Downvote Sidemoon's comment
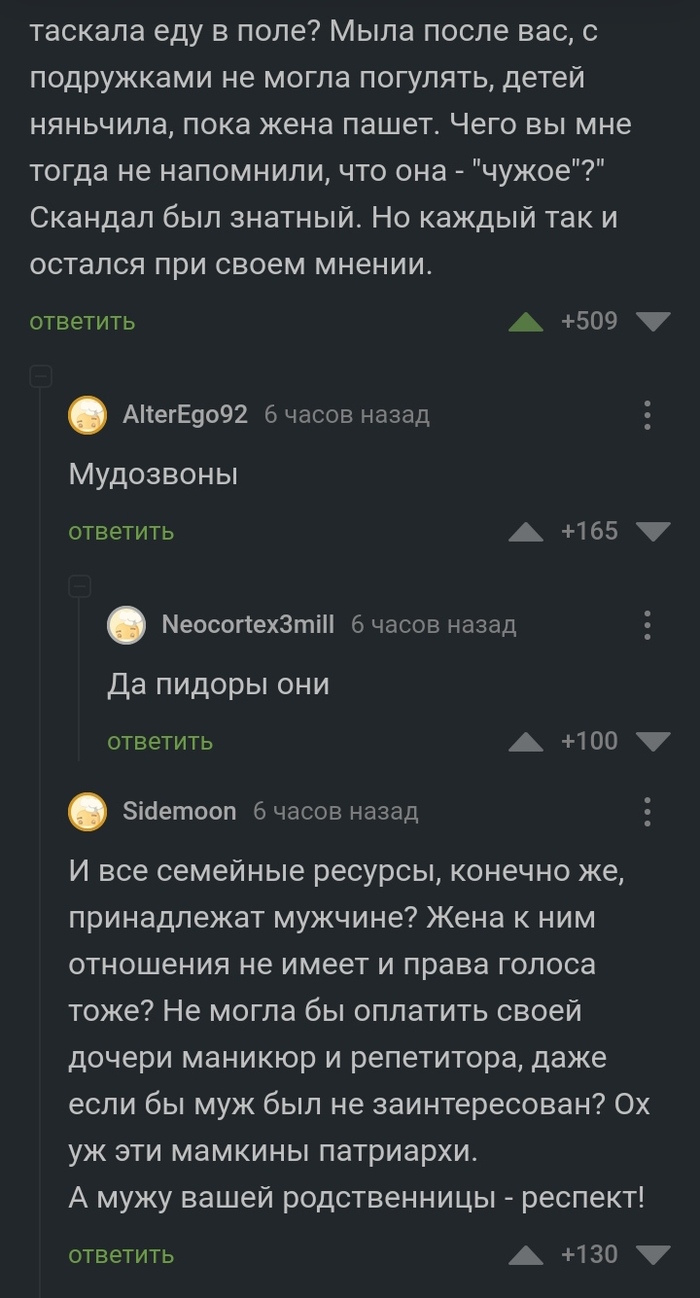The width and height of the screenshot is (700, 1298). point(654,1254)
